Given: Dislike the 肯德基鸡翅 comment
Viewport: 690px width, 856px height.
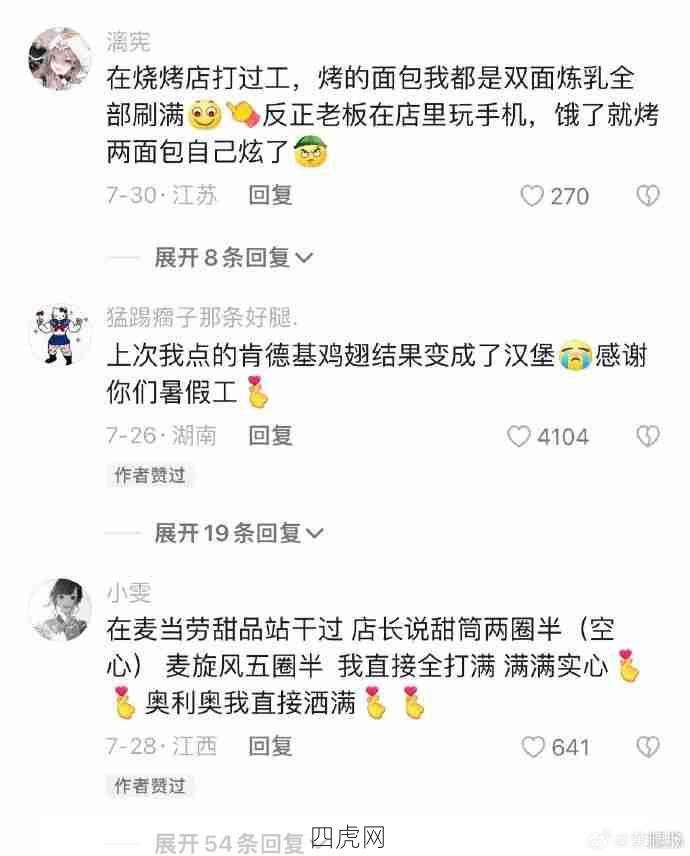Looking at the screenshot, I should (649, 436).
